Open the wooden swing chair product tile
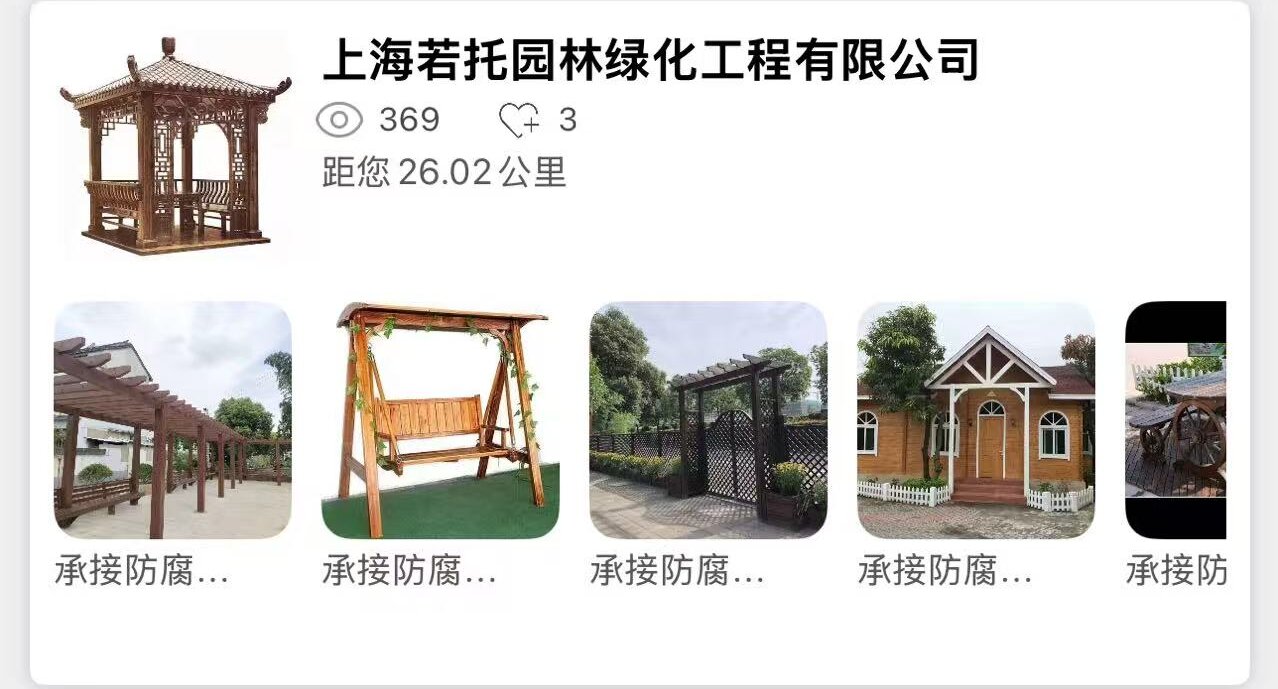The height and width of the screenshot is (689, 1278). (441, 420)
